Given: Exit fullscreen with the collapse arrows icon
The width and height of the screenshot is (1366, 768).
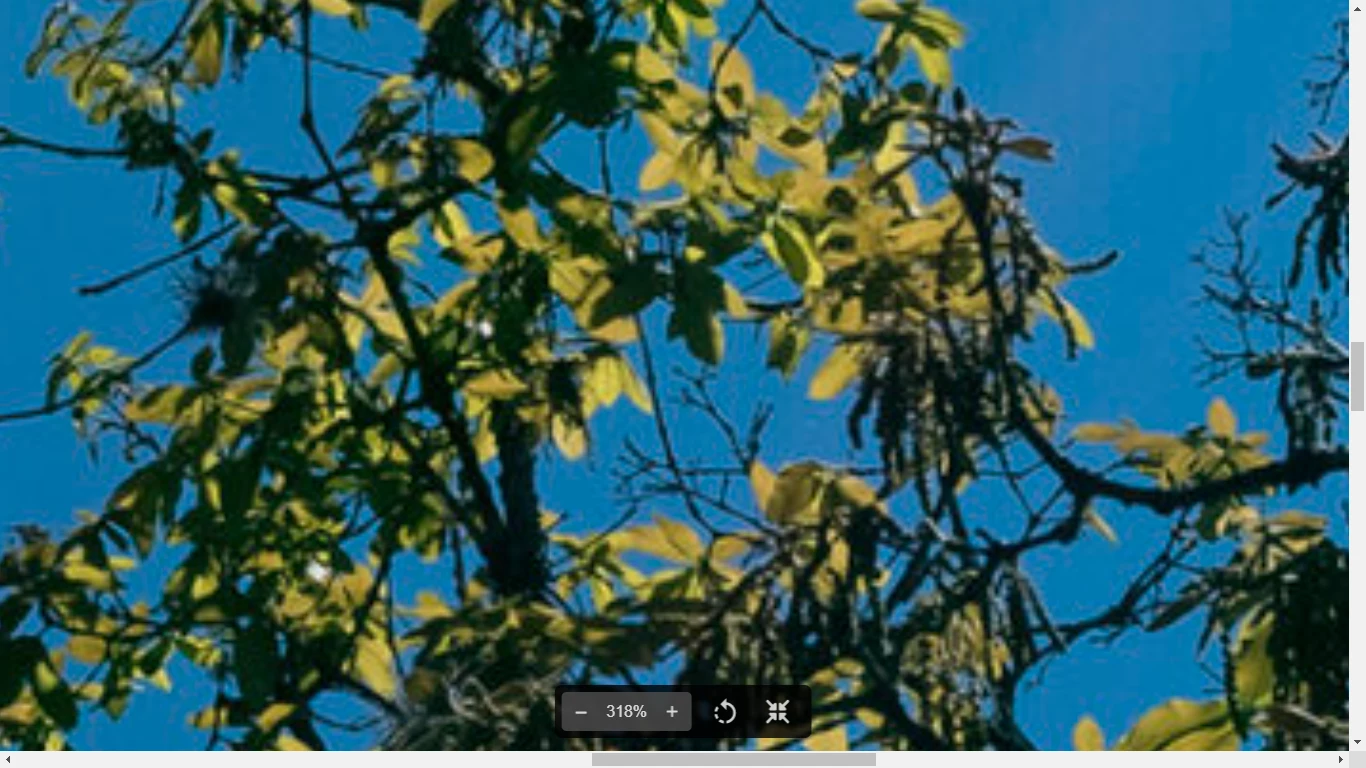Looking at the screenshot, I should (778, 712).
